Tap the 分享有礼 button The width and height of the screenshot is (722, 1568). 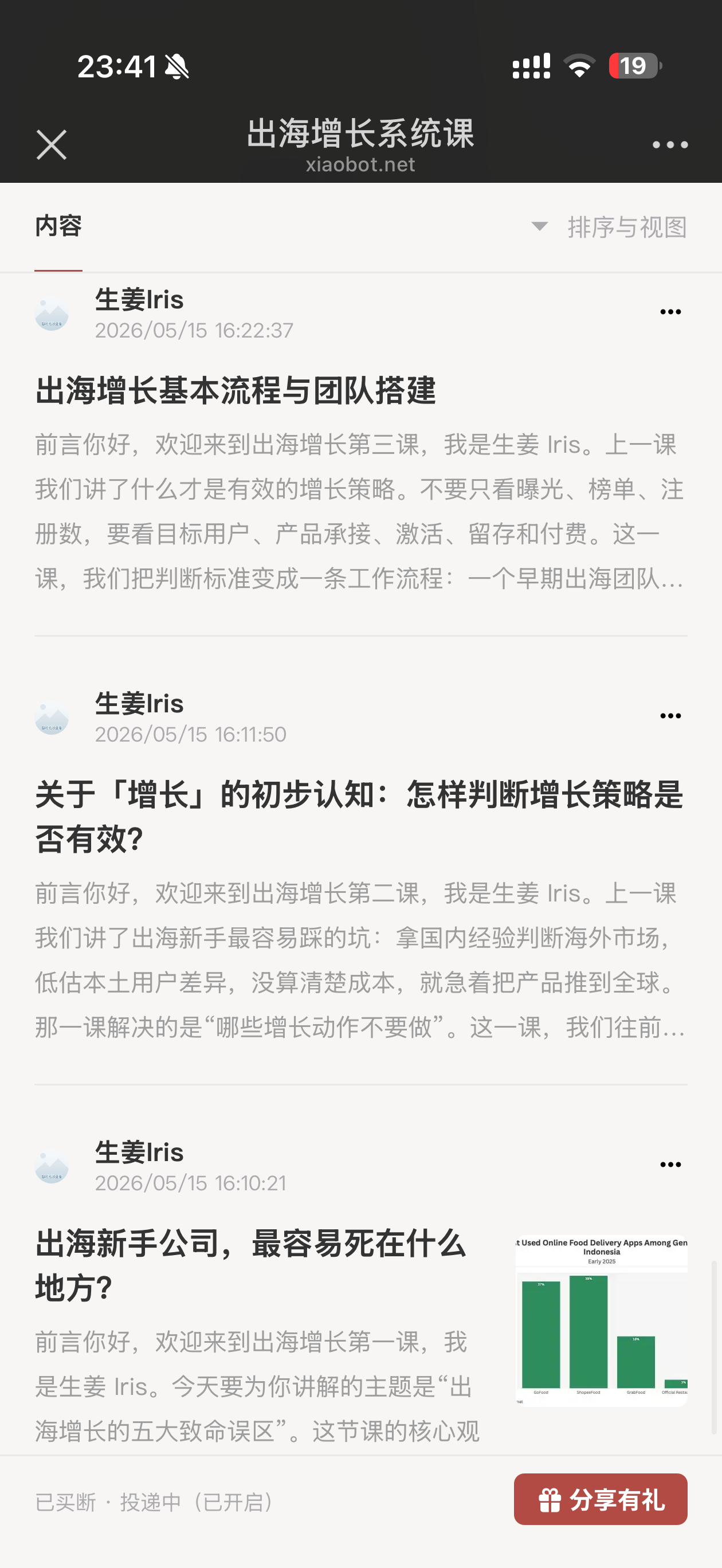tap(601, 1499)
